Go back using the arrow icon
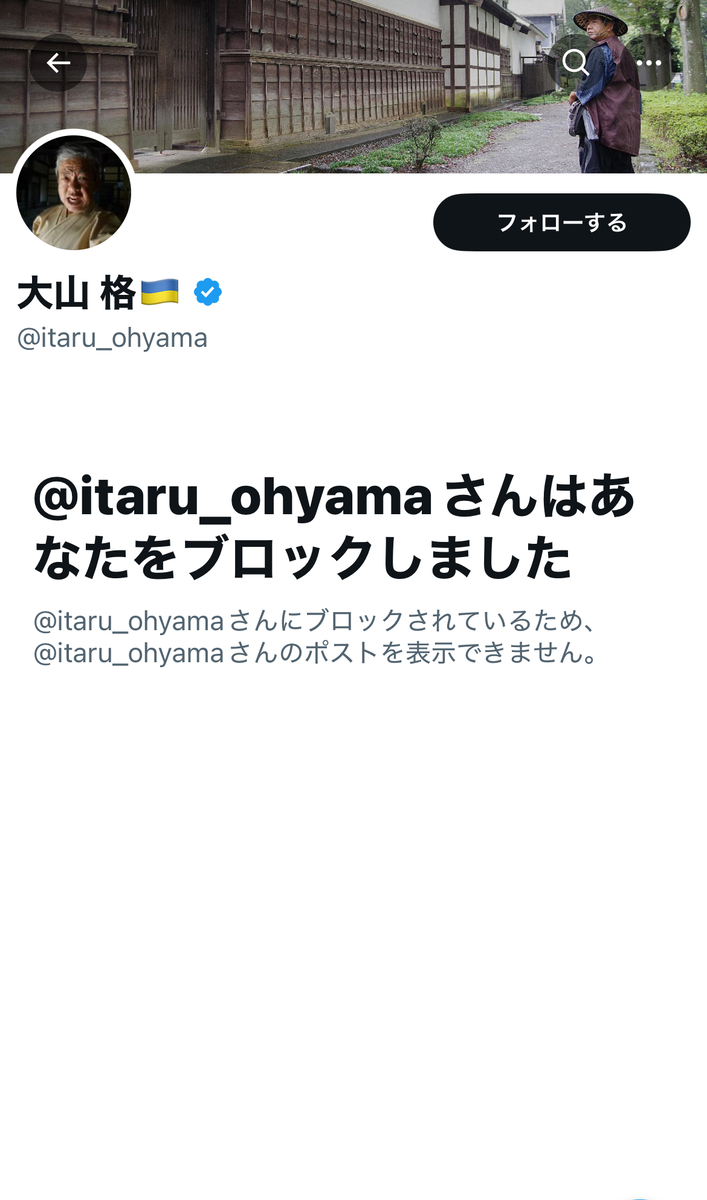Viewport: 707px width, 1200px height. (58, 63)
